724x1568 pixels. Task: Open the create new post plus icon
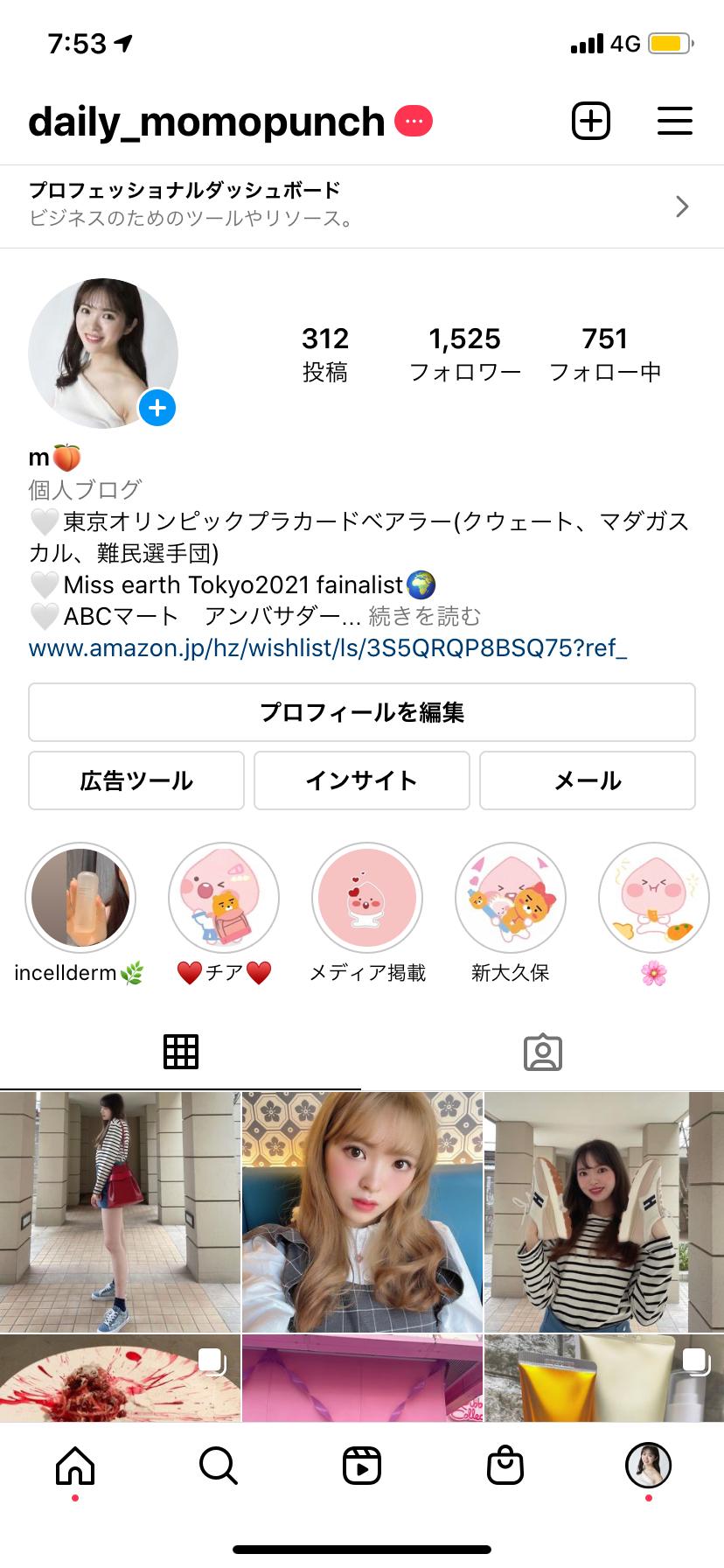tap(590, 121)
